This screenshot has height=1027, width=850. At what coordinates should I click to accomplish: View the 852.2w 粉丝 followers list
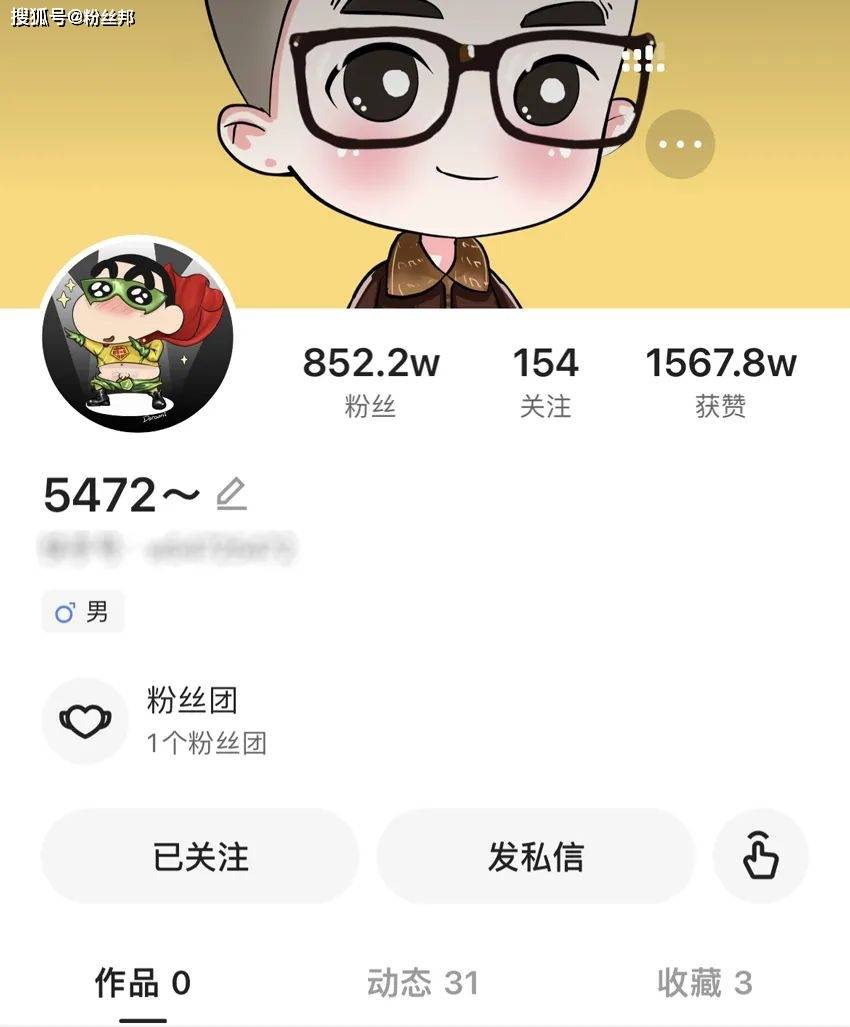(371, 381)
